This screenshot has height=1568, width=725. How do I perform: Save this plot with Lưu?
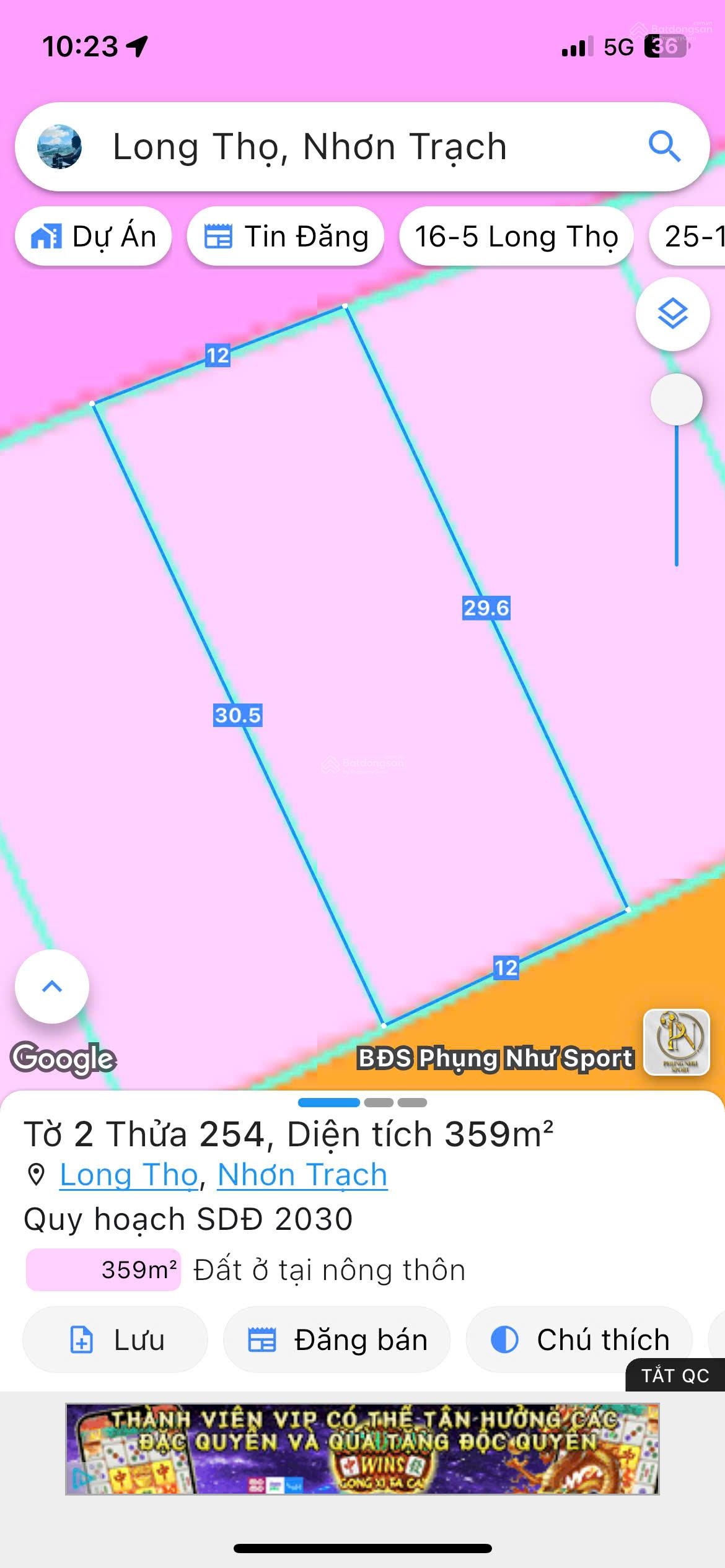[115, 1339]
